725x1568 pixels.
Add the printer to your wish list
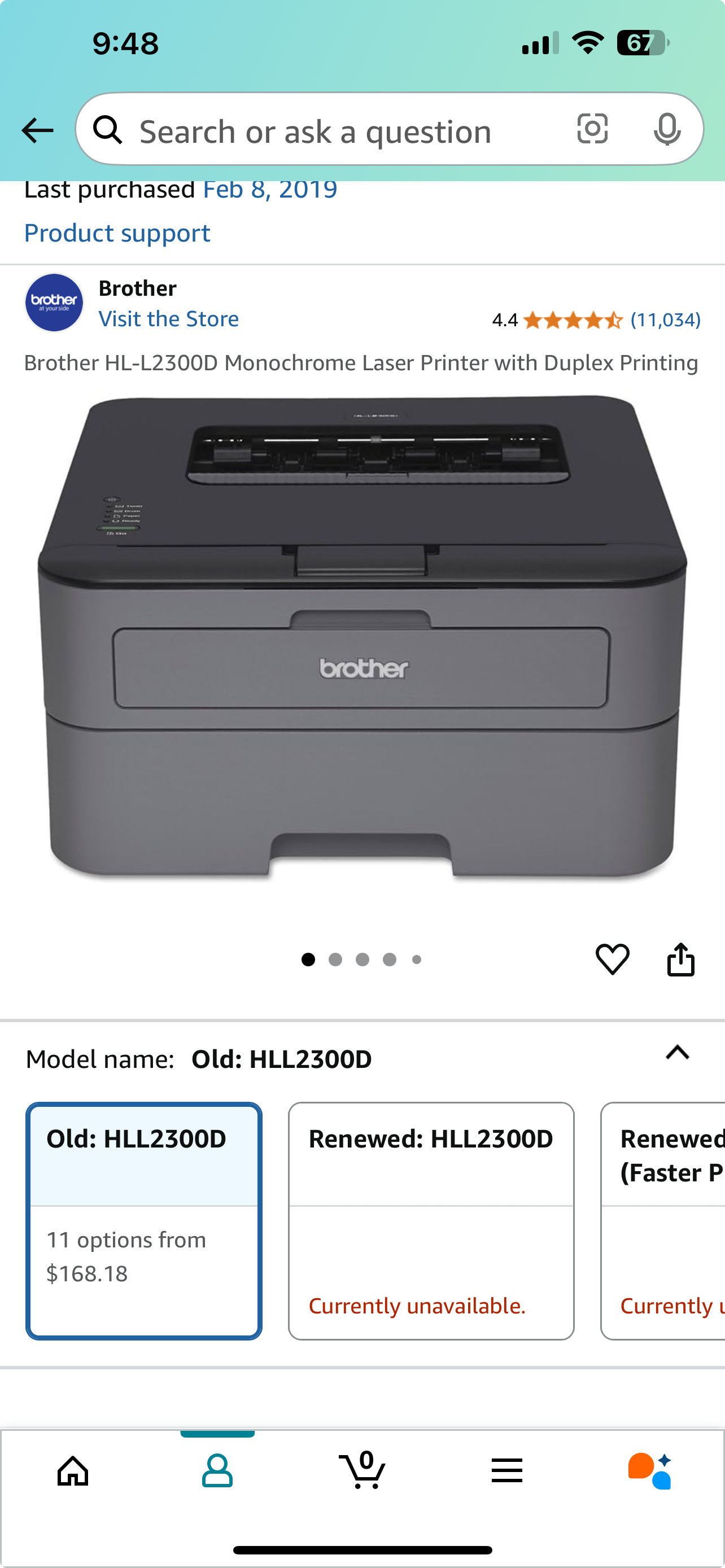(x=612, y=960)
